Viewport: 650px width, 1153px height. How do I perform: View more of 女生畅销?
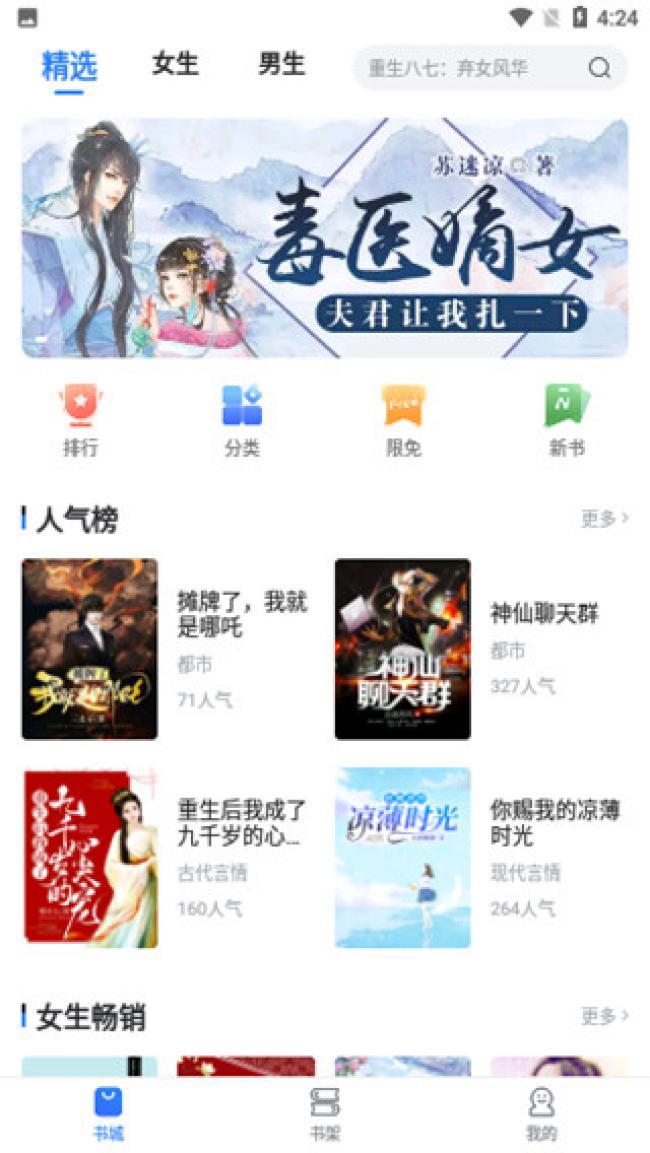(605, 1016)
